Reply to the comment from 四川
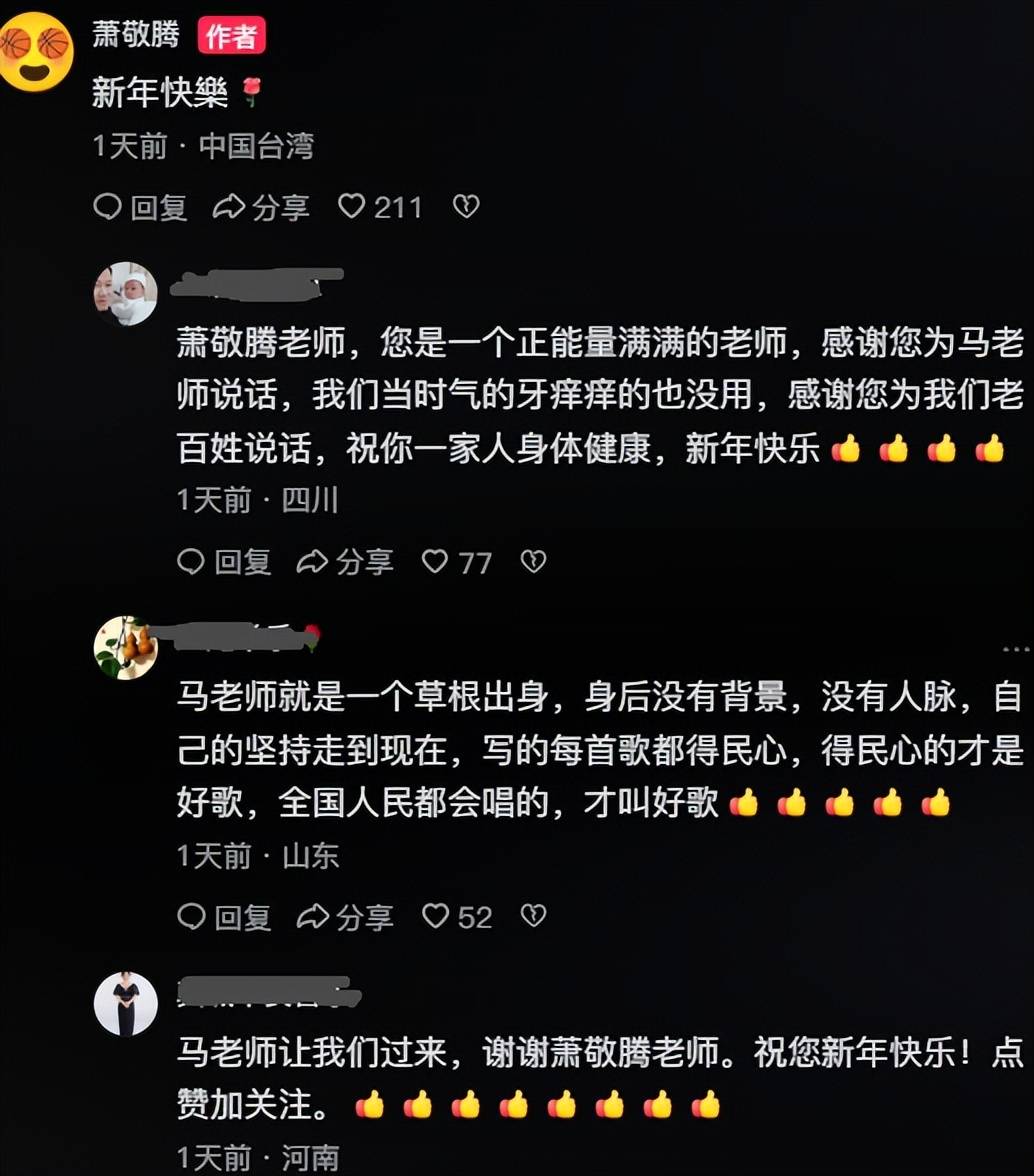The height and width of the screenshot is (1176, 1034). tap(225, 562)
